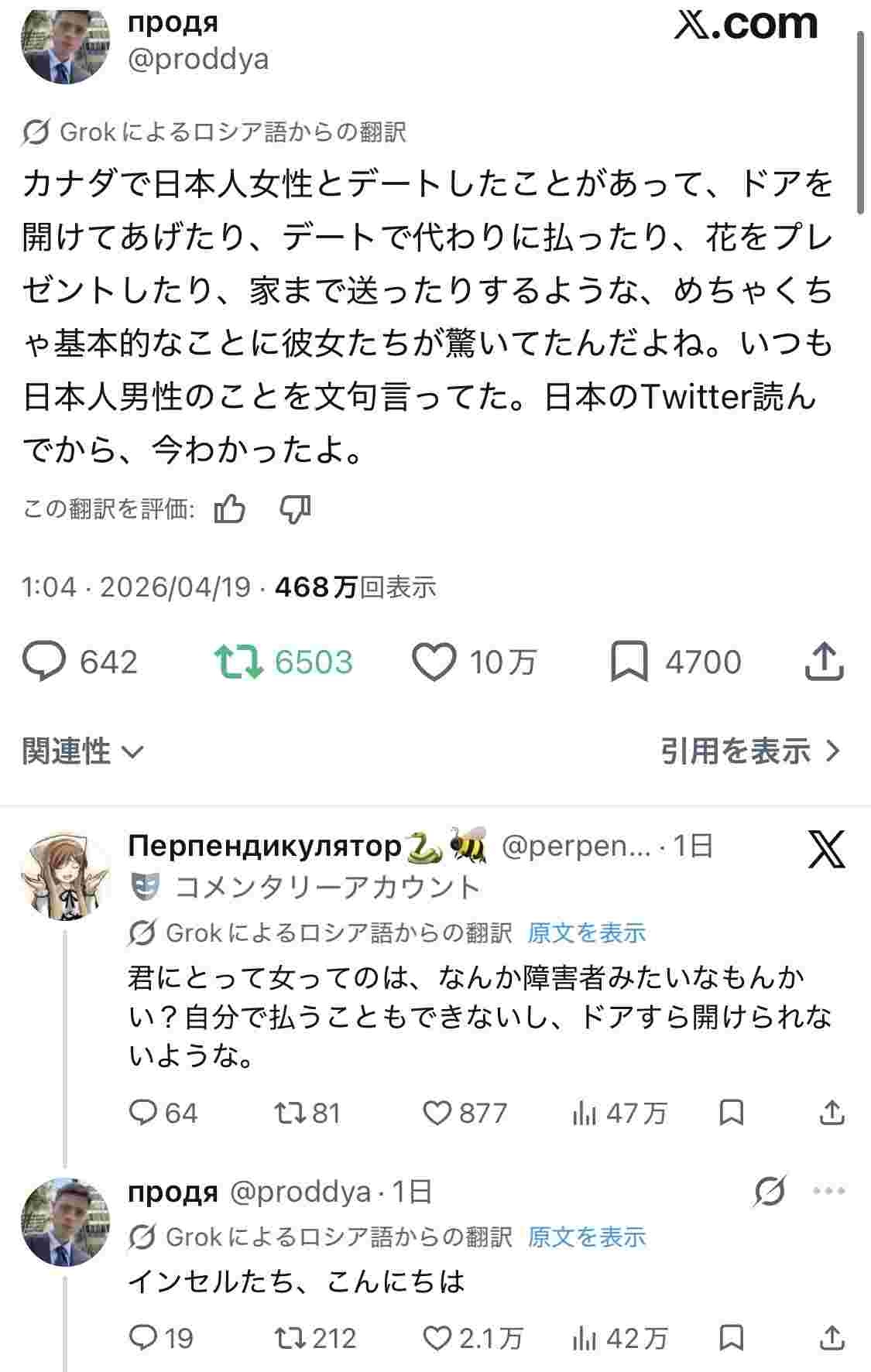Like the main post by продя
The width and height of the screenshot is (871, 1372).
pos(434,662)
